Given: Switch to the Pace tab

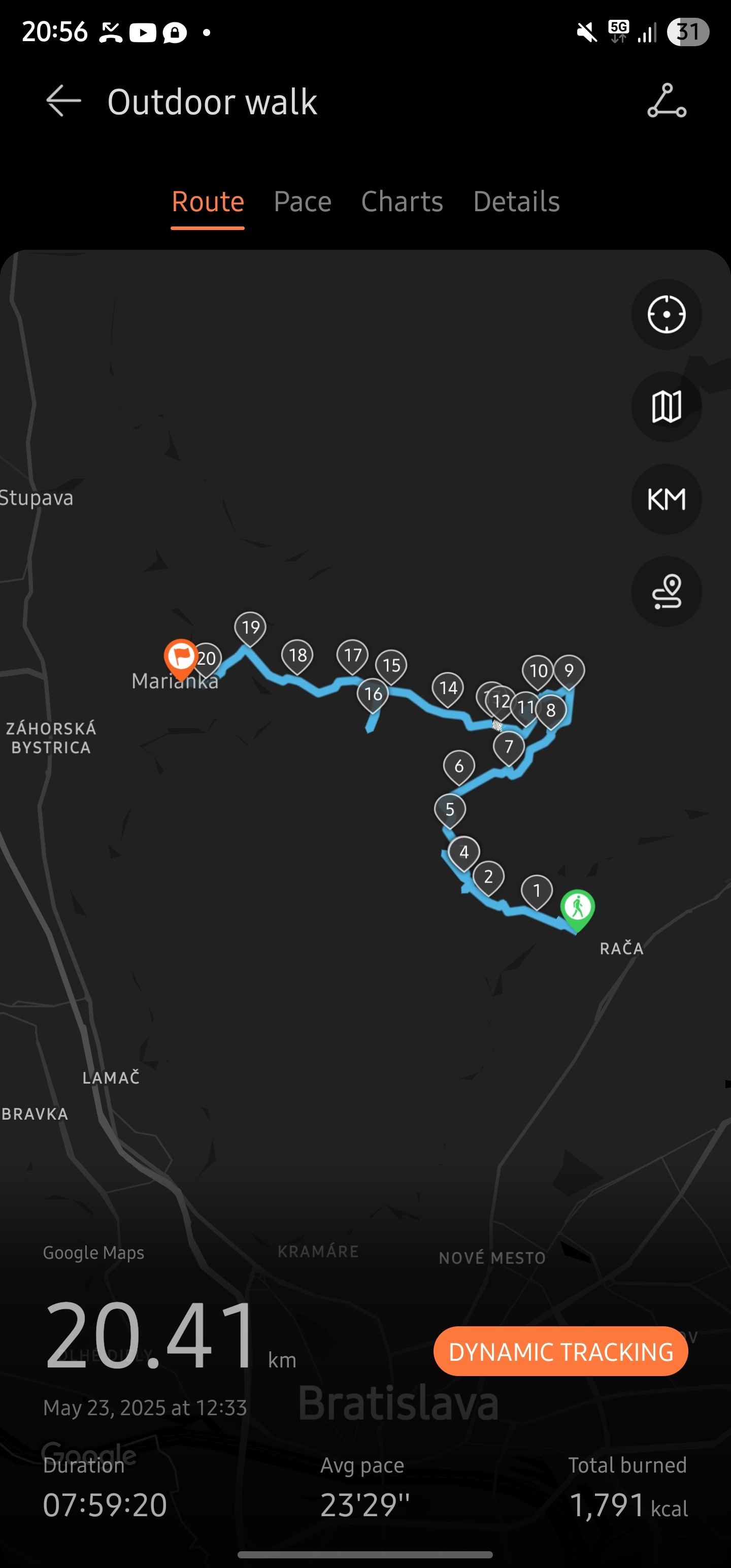Looking at the screenshot, I should (x=303, y=202).
